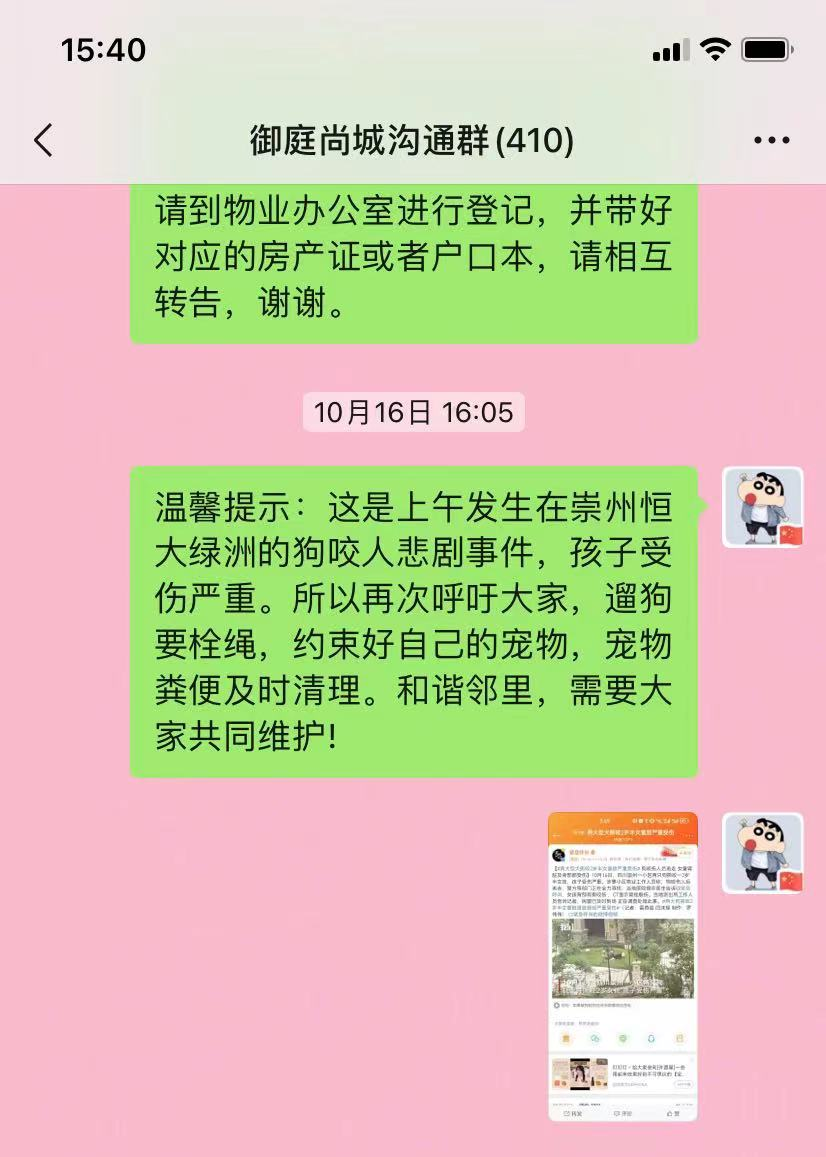Open the sender avatar beside the shared image

click(x=763, y=852)
